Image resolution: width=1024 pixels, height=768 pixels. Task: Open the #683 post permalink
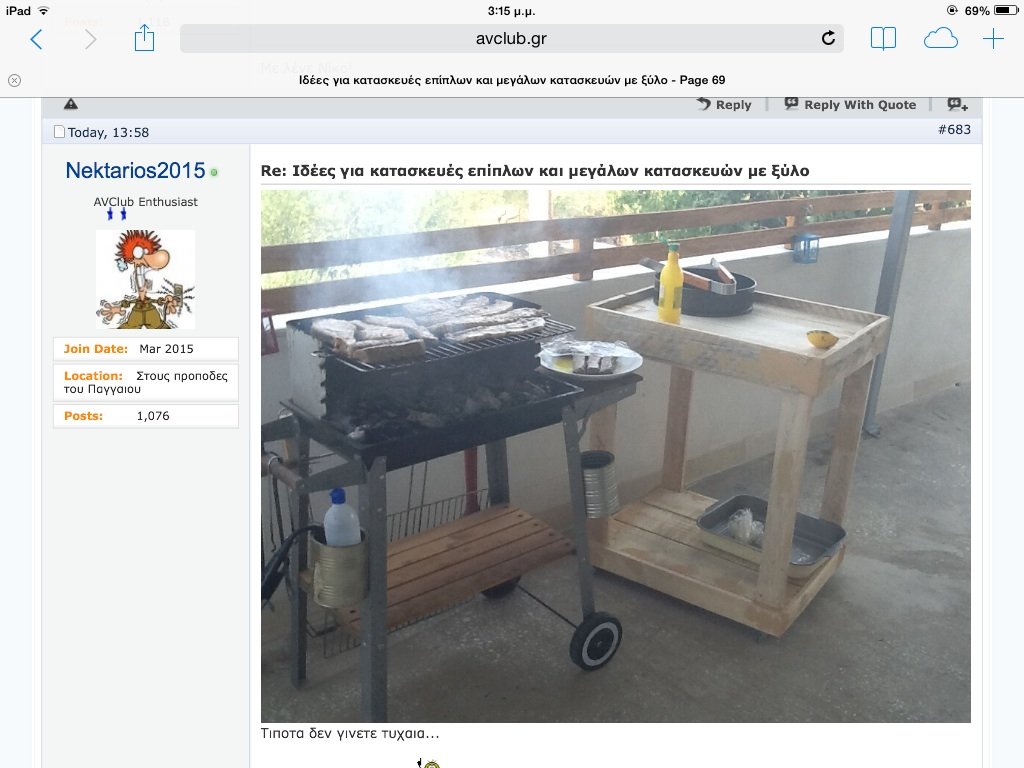(954, 130)
